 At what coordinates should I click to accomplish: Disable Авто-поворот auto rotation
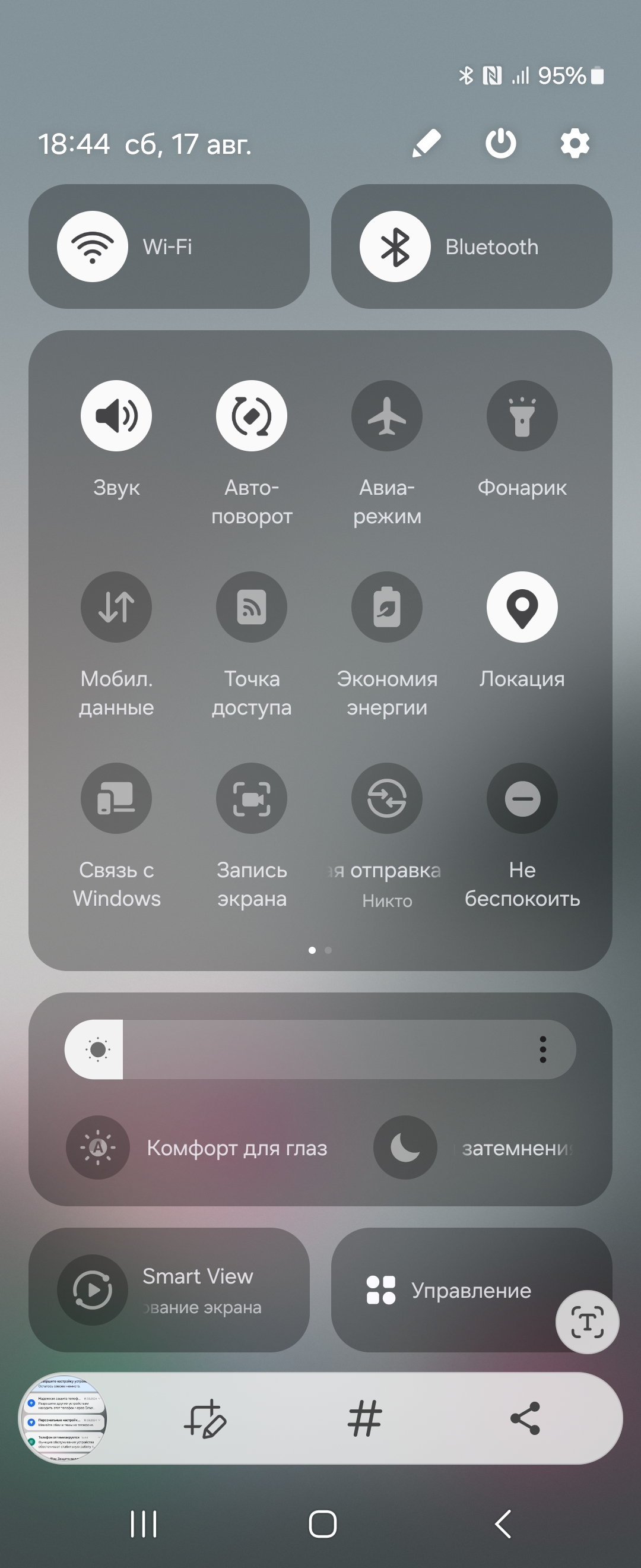point(251,416)
